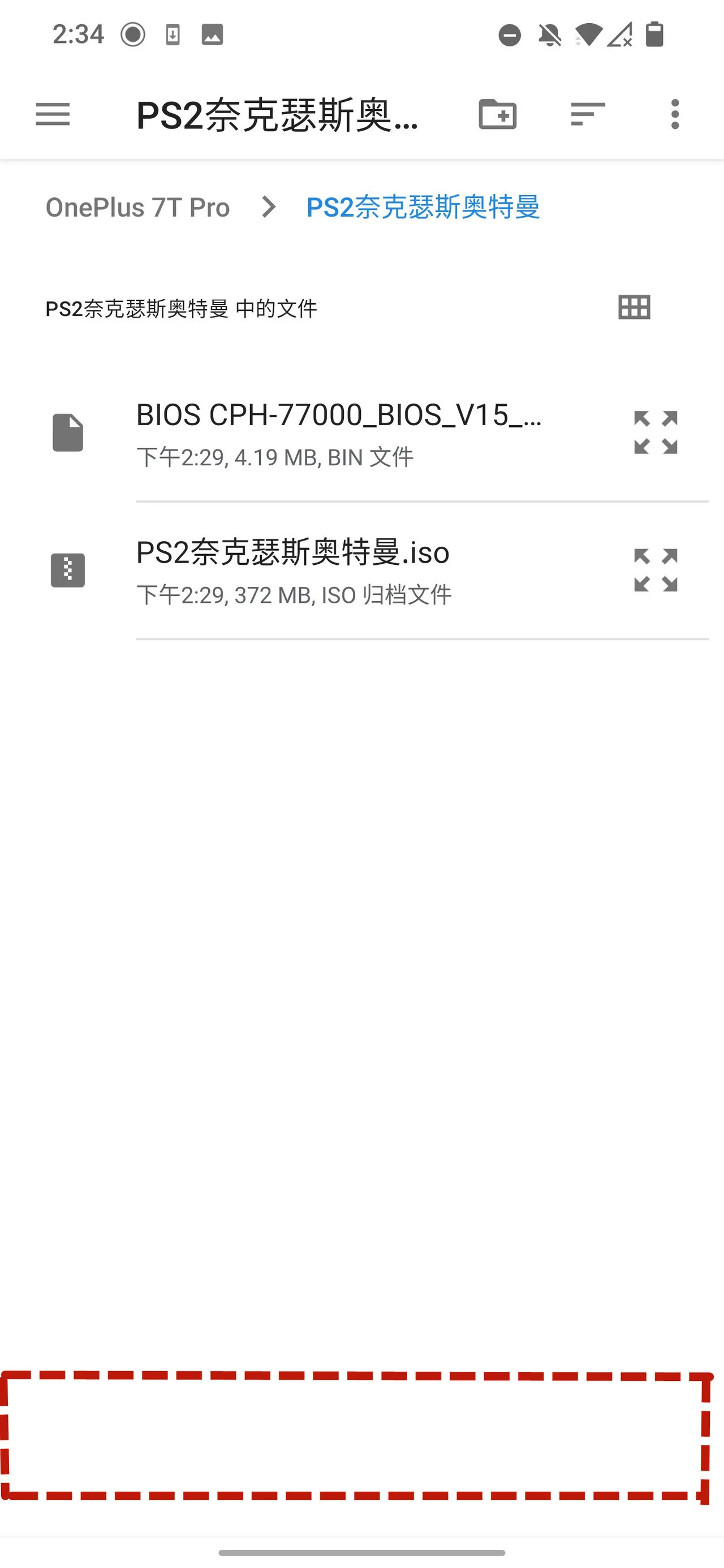The height and width of the screenshot is (1568, 724).
Task: Preview PS2奈克瑟斯奥特曼.iso fullscreen
Action: point(656,571)
